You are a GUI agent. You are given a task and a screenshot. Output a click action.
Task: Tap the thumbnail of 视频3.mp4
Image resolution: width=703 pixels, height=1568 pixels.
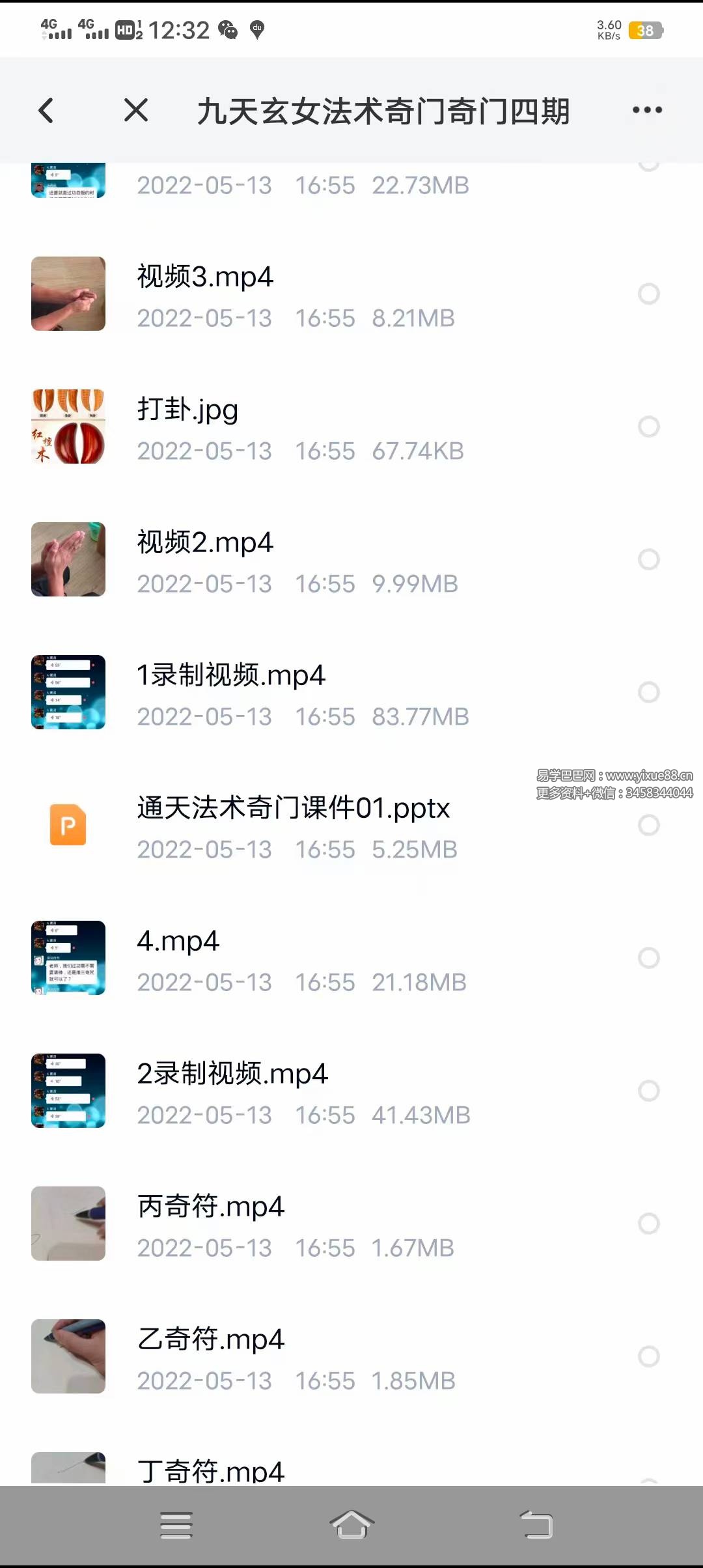pyautogui.click(x=68, y=294)
